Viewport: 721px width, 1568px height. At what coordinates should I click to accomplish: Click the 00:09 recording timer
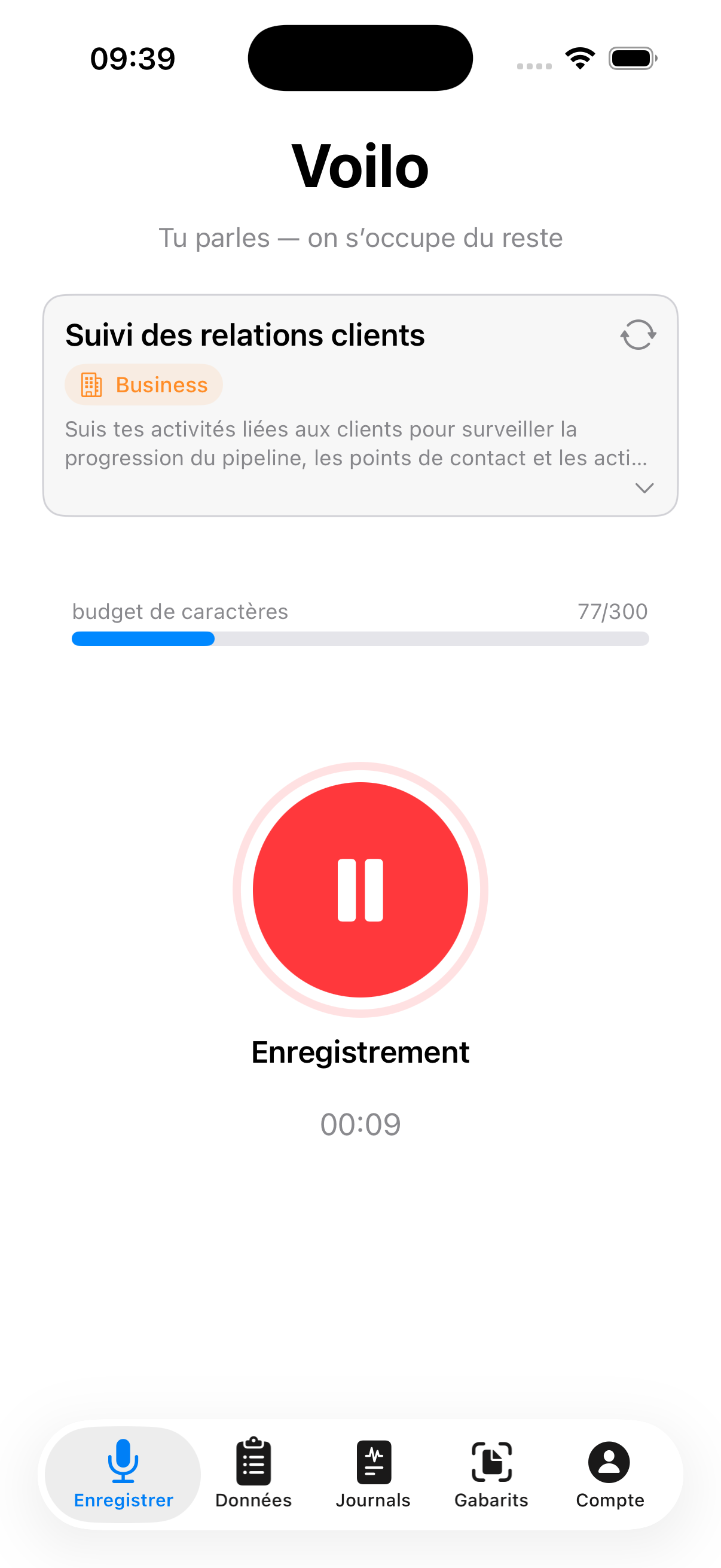[360, 1125]
